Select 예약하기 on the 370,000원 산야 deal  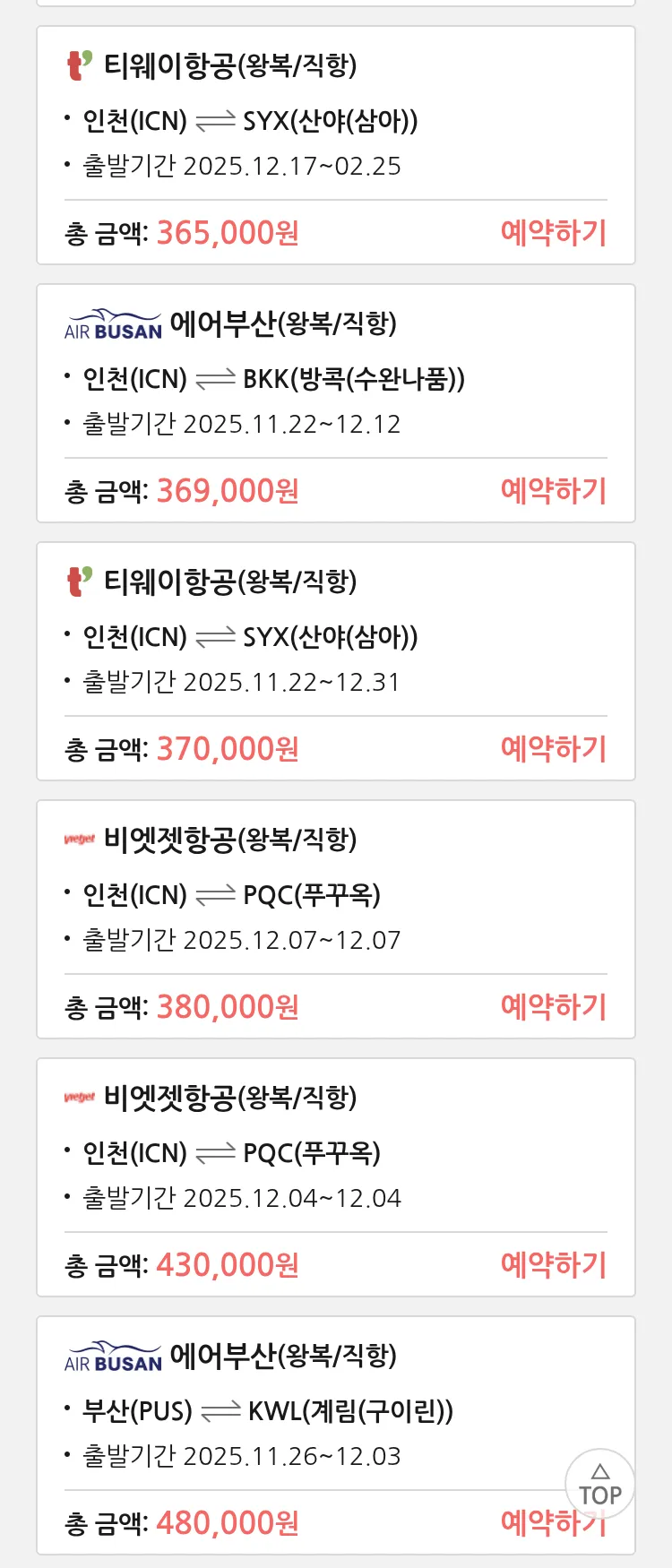click(x=553, y=749)
